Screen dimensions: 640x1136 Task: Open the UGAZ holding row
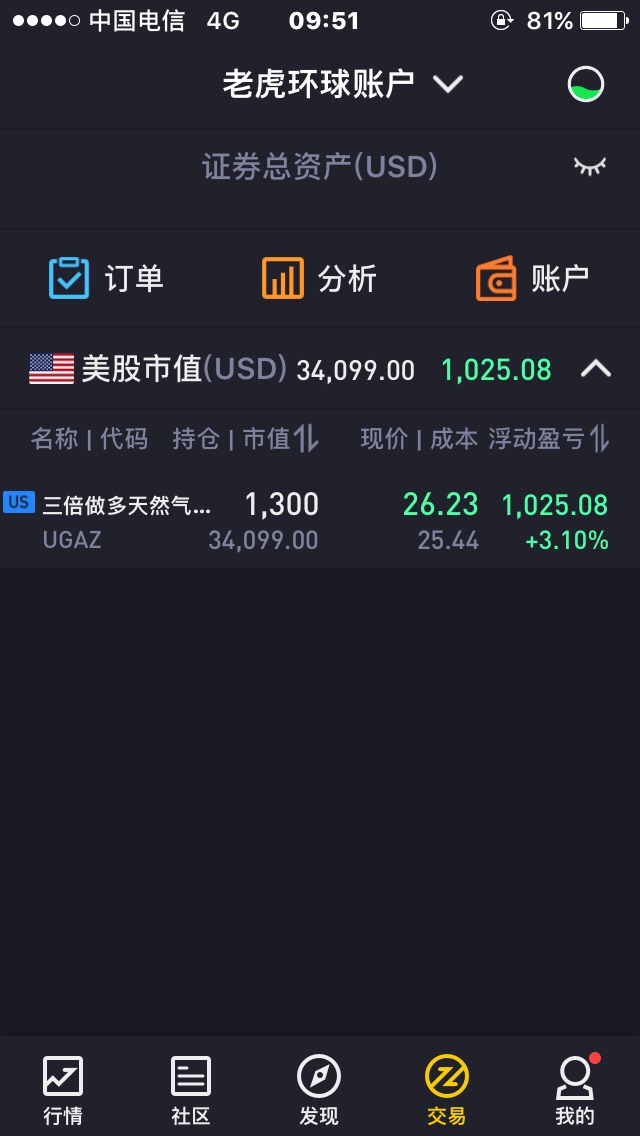(x=320, y=520)
